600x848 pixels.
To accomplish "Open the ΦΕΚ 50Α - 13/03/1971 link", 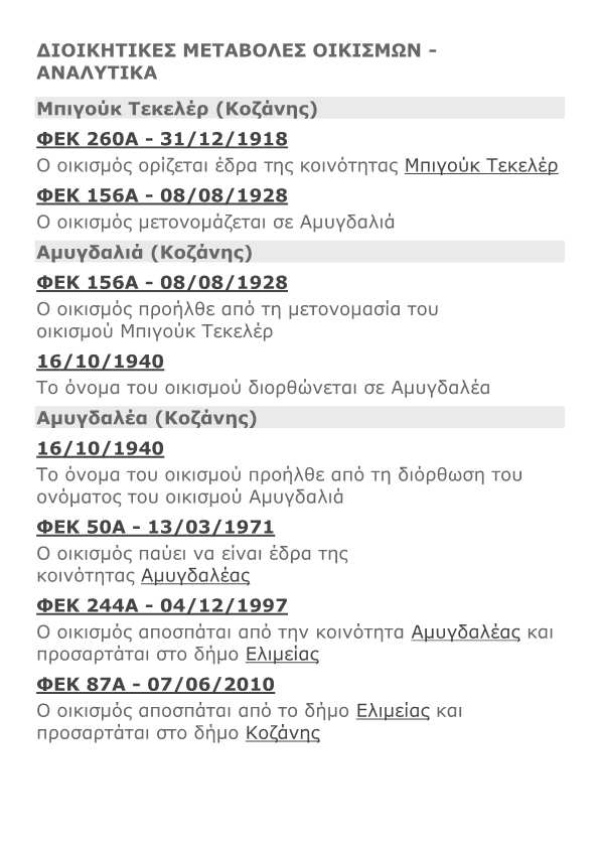I will (155, 526).
